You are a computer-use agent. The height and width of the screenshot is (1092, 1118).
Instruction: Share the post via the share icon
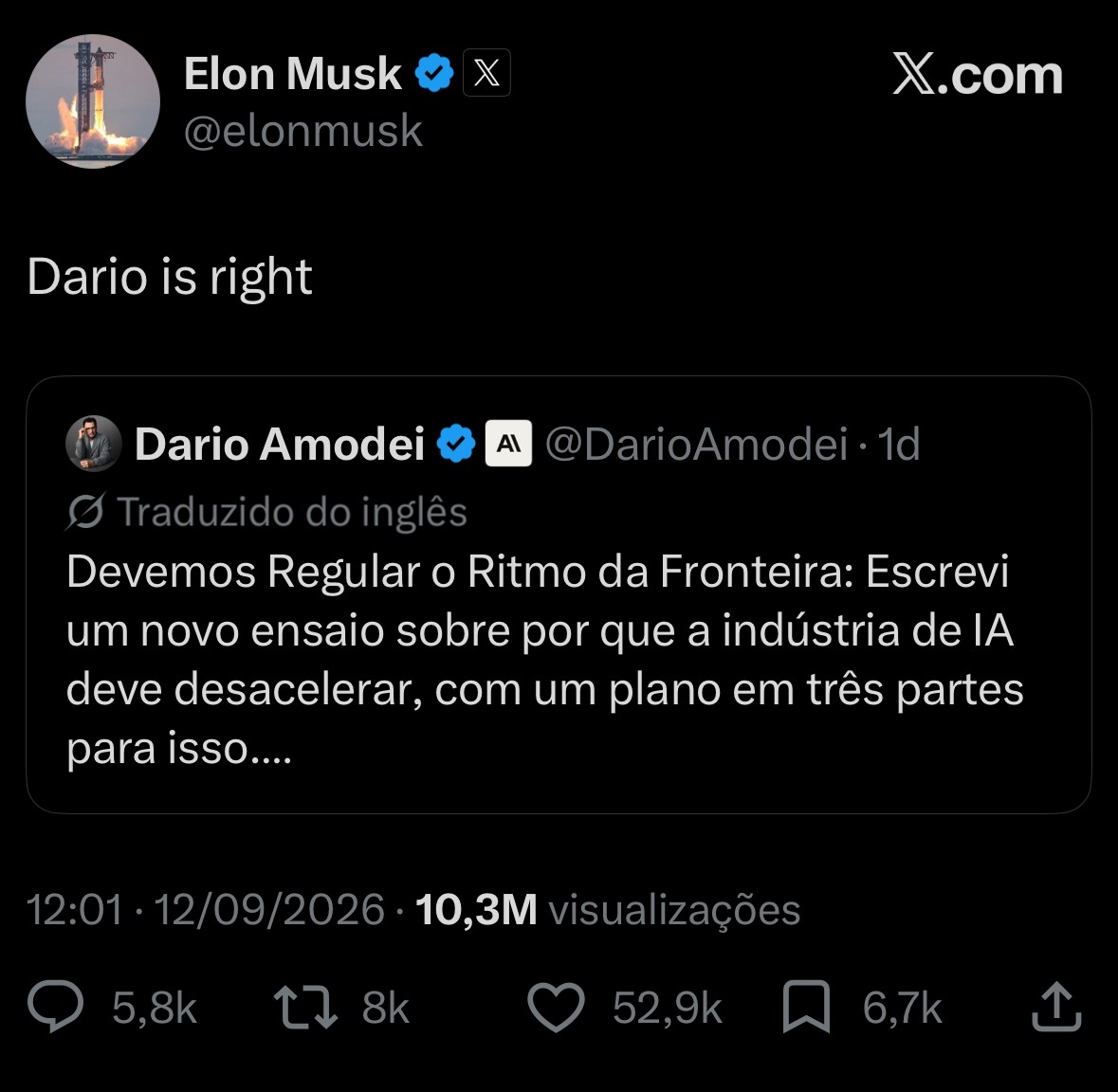(1056, 1007)
